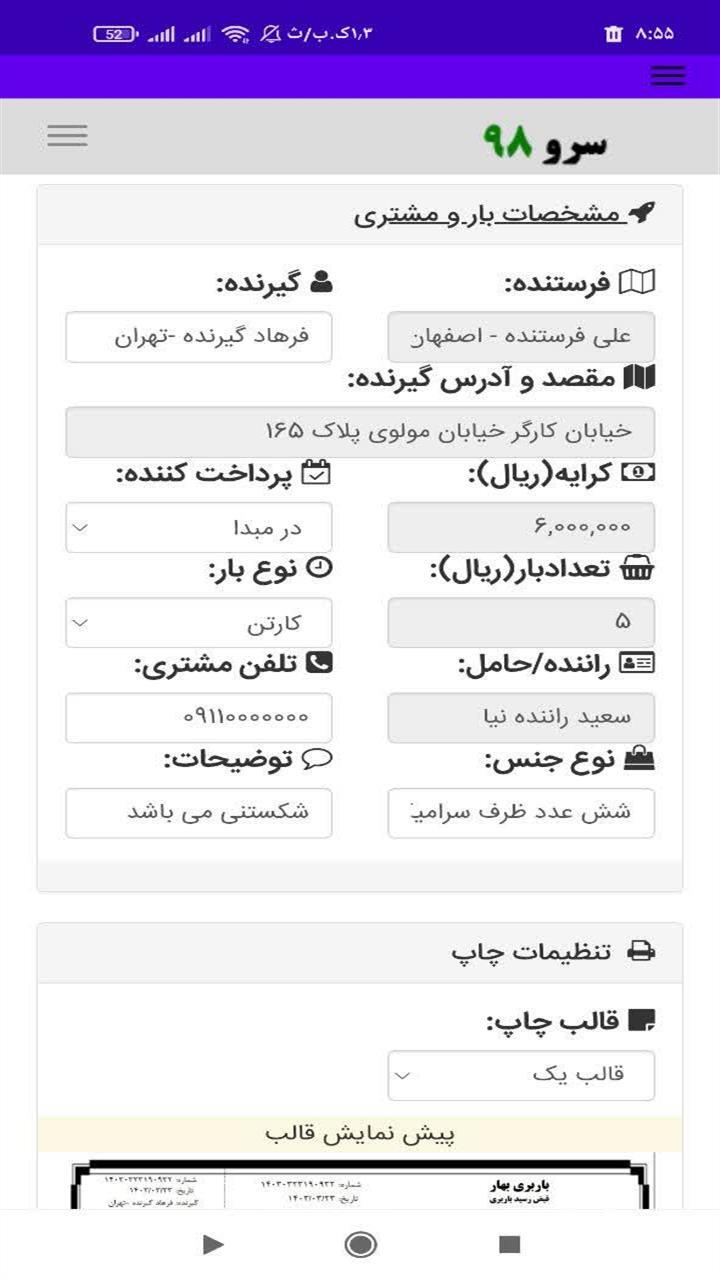Open the cargo type dropdown showing کارتن
The width and height of the screenshot is (720, 1280).
(199, 622)
